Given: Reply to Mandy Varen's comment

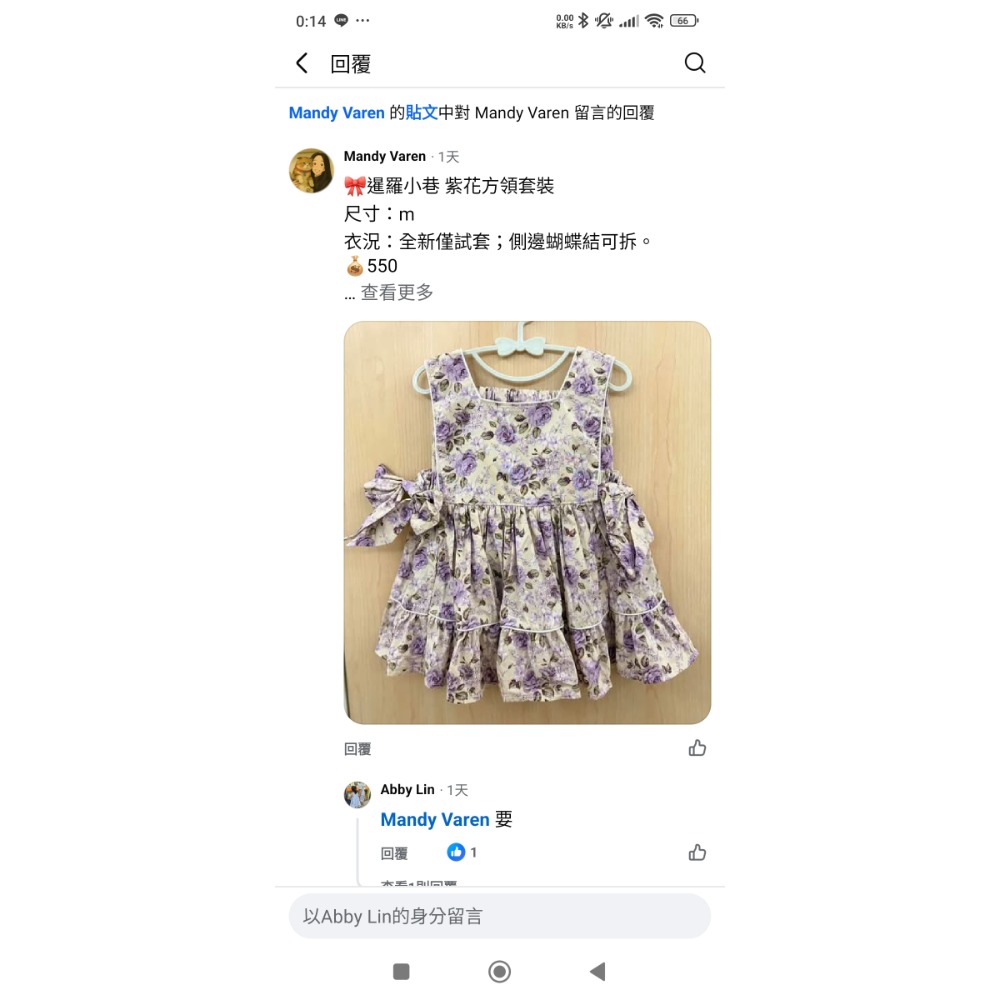Looking at the screenshot, I should point(357,749).
